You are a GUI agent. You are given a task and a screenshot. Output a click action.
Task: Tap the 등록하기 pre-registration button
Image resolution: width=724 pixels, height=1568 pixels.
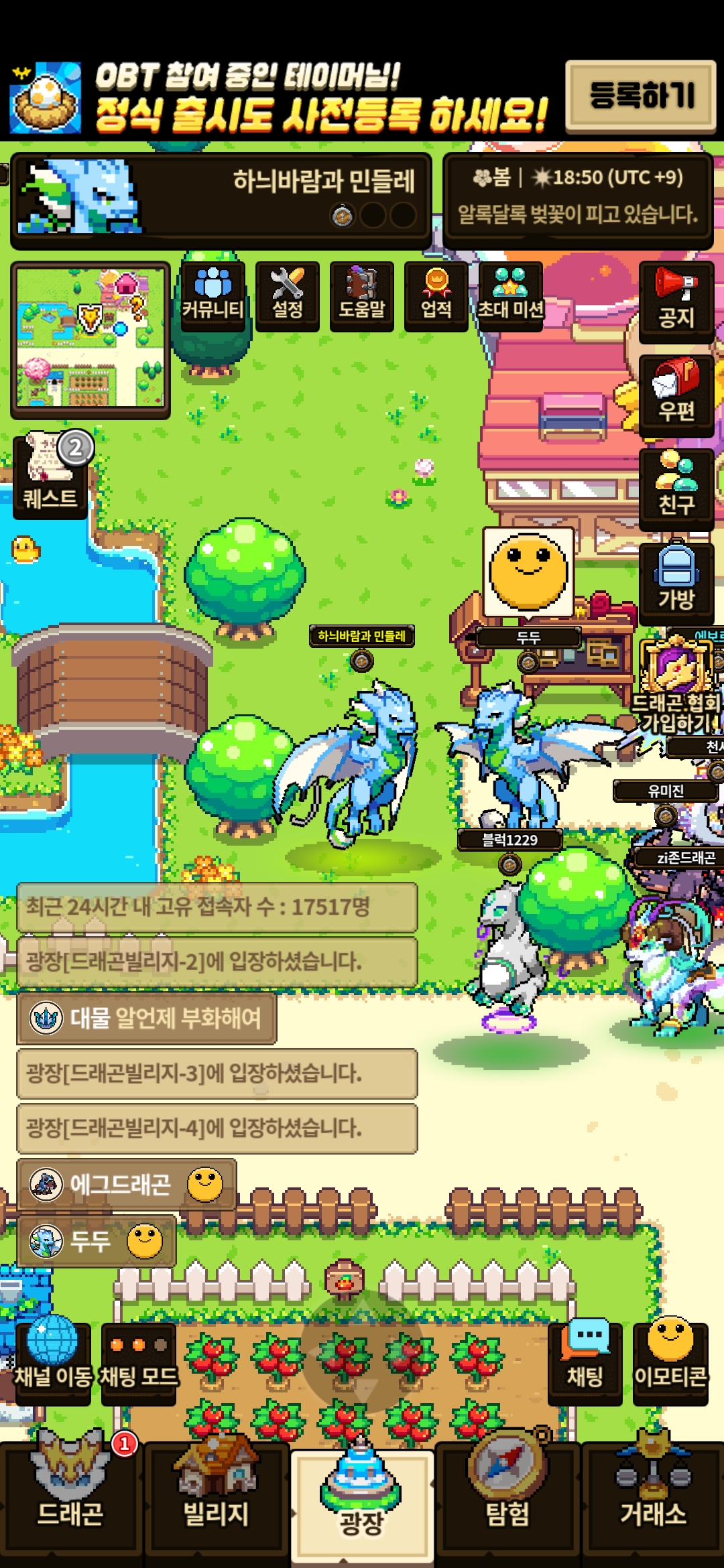(641, 96)
